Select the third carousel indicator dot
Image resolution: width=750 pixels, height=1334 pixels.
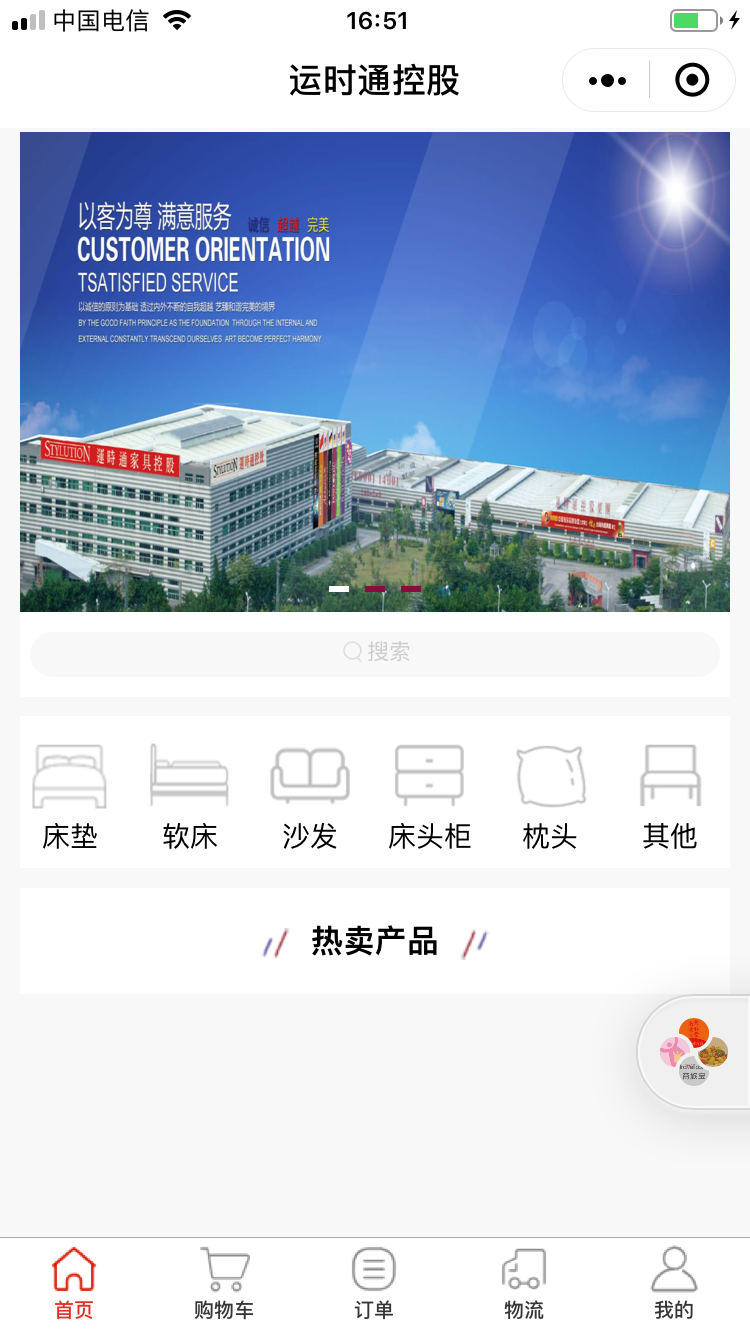pos(410,589)
